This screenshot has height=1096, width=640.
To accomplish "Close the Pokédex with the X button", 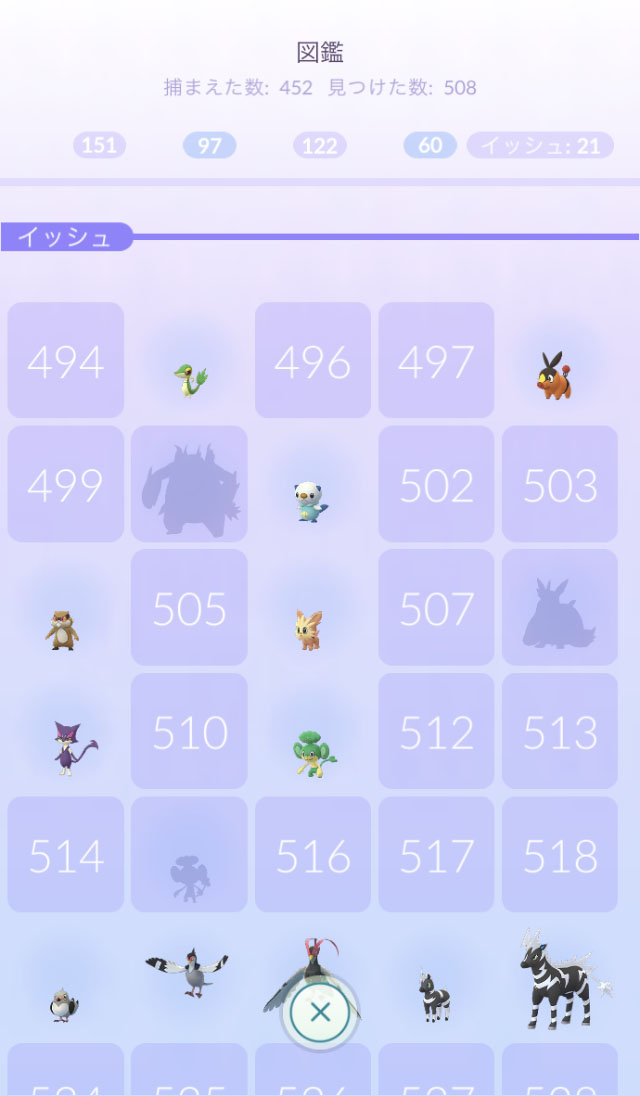I will tap(320, 1011).
